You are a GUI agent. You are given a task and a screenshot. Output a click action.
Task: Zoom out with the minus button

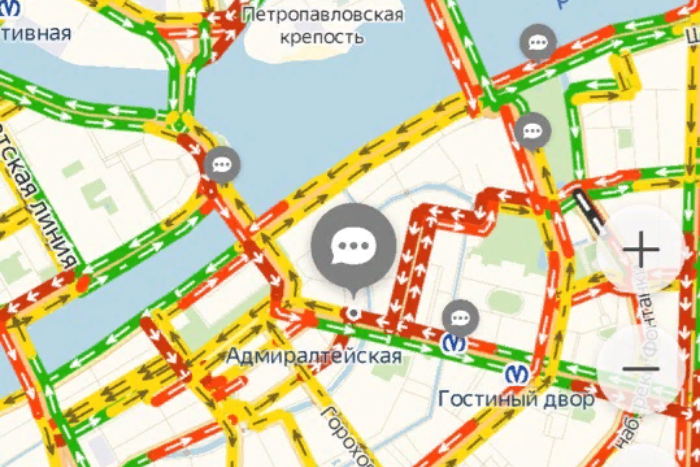[x=640, y=367]
